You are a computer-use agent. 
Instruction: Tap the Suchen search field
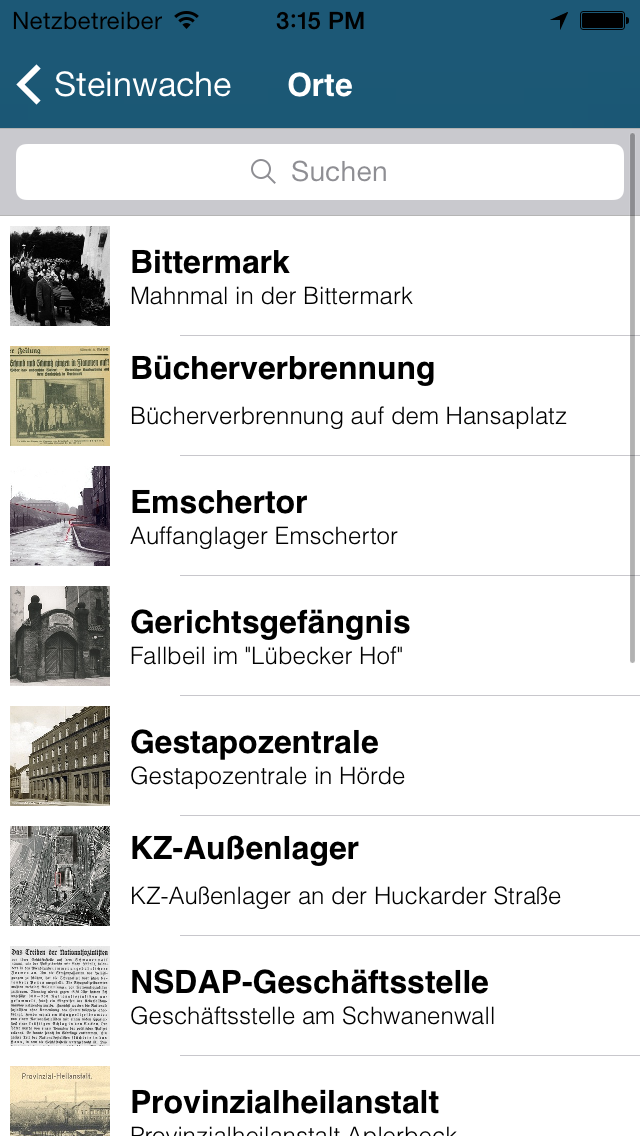(320, 172)
